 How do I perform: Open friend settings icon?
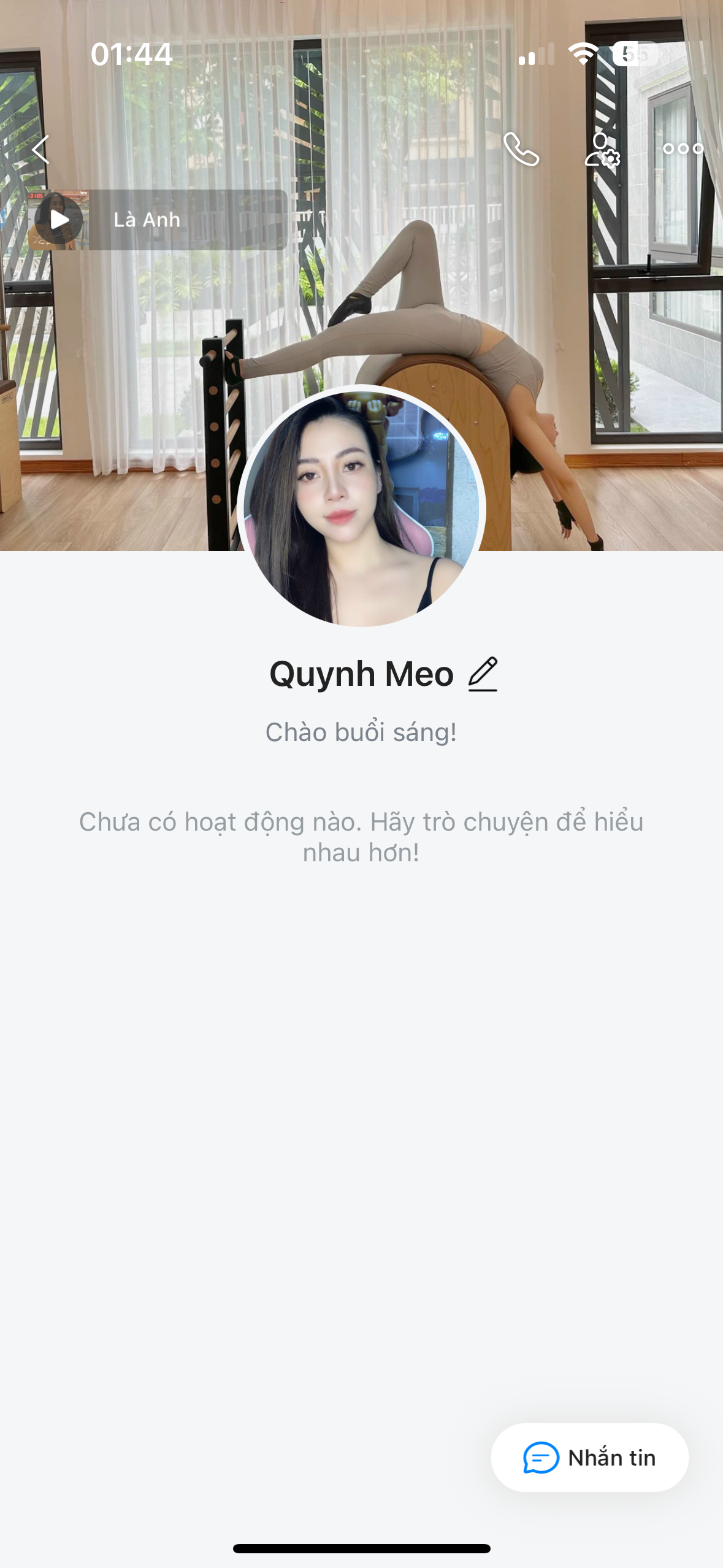point(602,150)
